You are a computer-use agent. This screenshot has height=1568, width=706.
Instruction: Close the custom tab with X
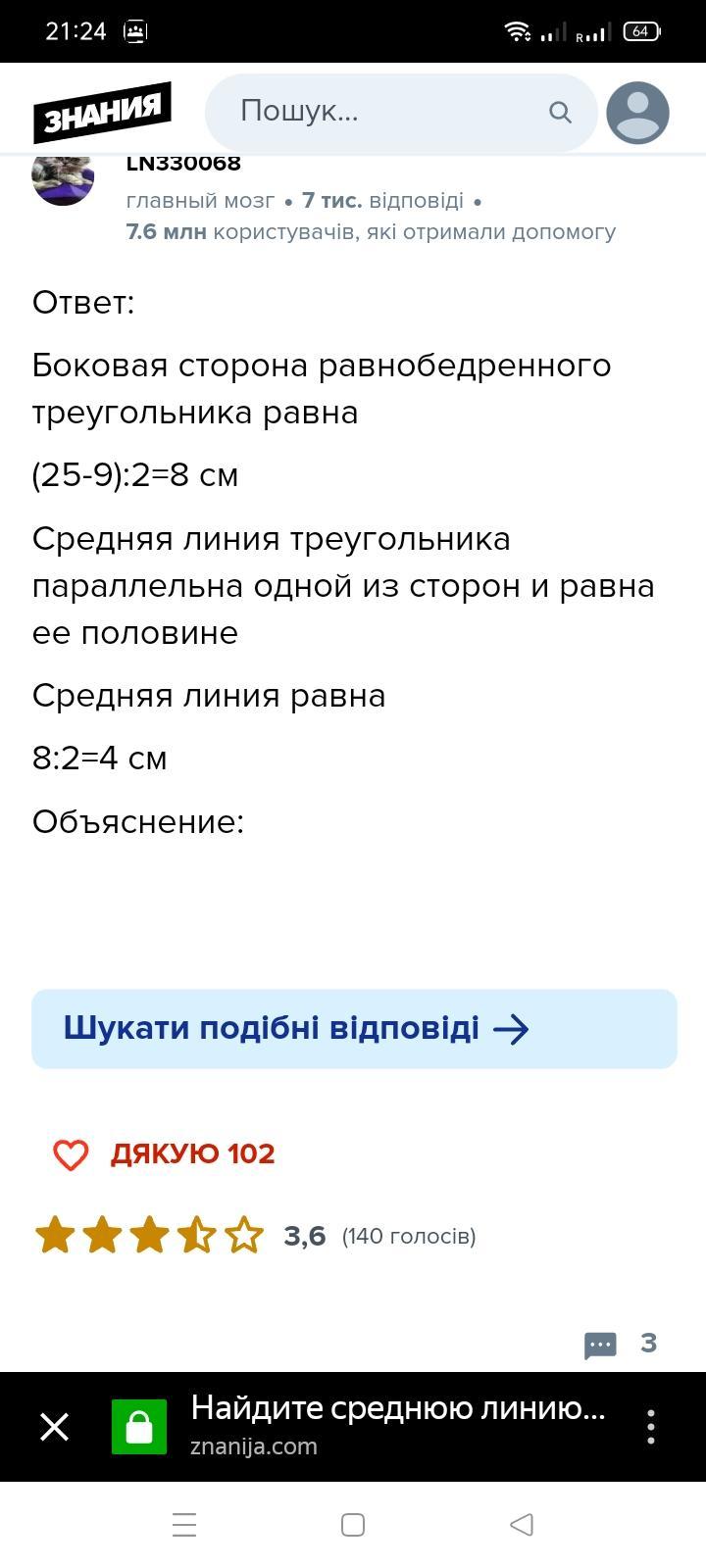click(55, 1426)
